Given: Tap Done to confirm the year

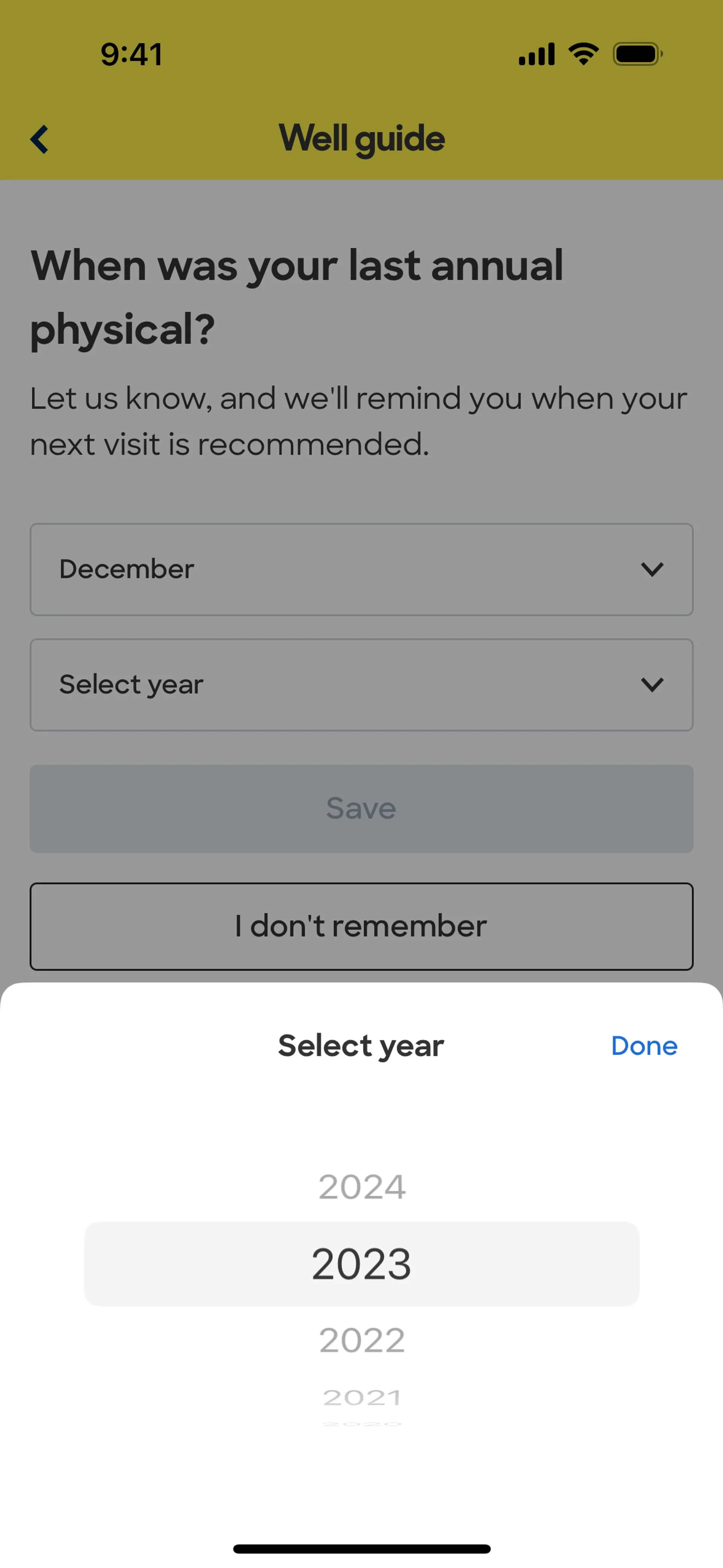Looking at the screenshot, I should click(643, 1046).
